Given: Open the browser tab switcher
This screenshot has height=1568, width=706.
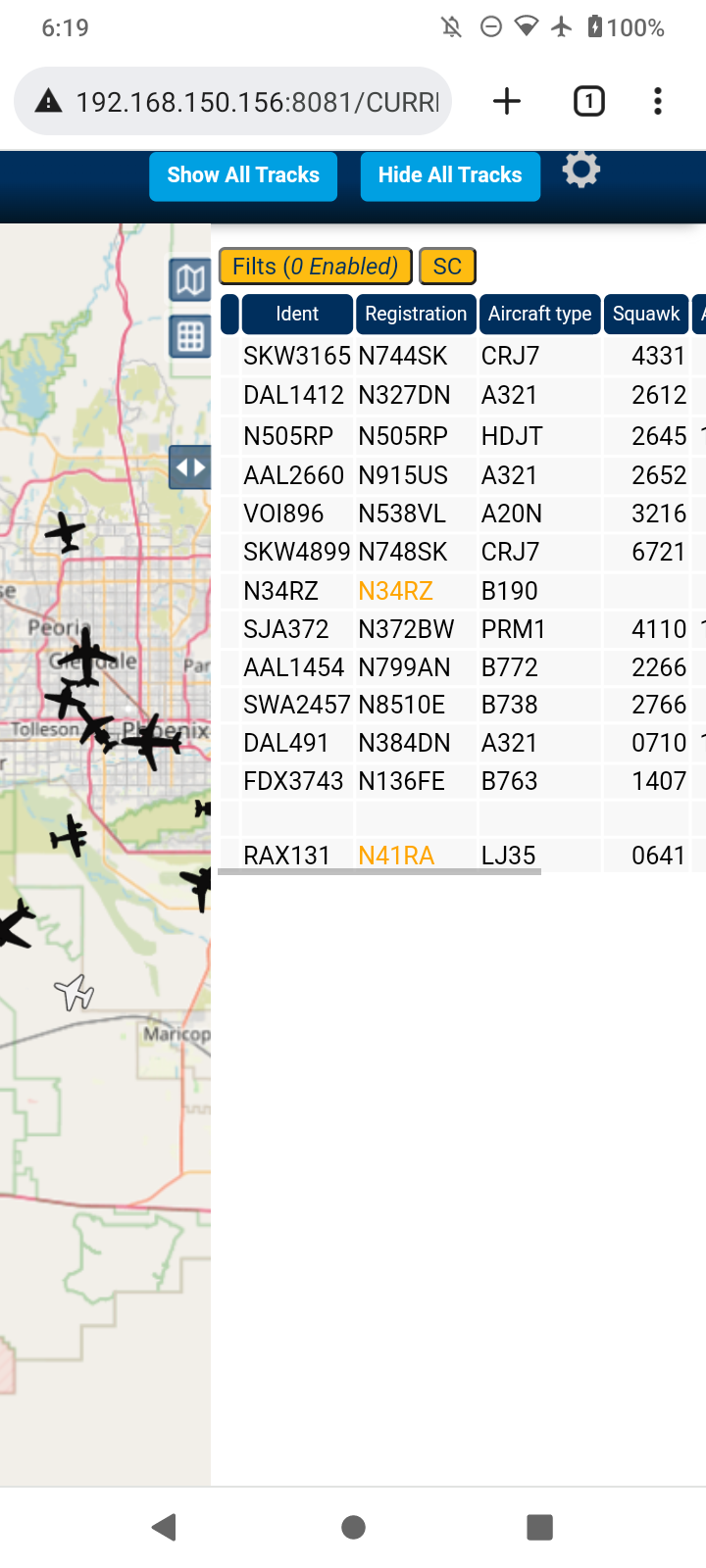Looking at the screenshot, I should pyautogui.click(x=588, y=101).
